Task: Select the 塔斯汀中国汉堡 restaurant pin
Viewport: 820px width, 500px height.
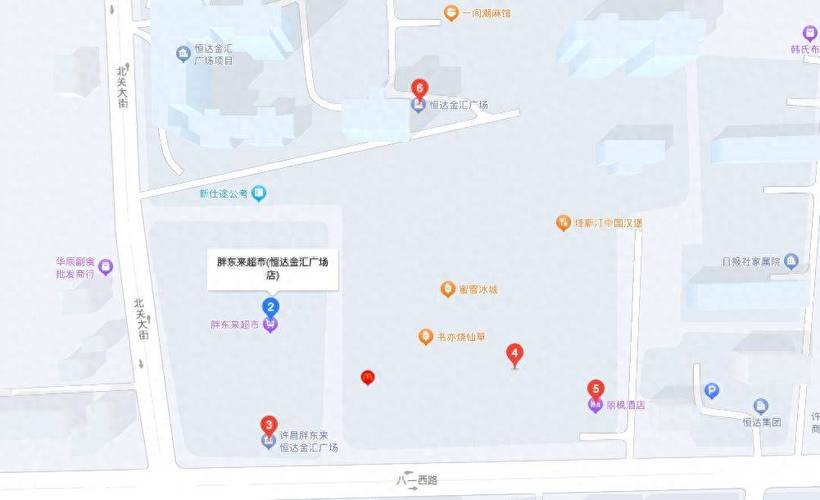Action: pyautogui.click(x=564, y=222)
